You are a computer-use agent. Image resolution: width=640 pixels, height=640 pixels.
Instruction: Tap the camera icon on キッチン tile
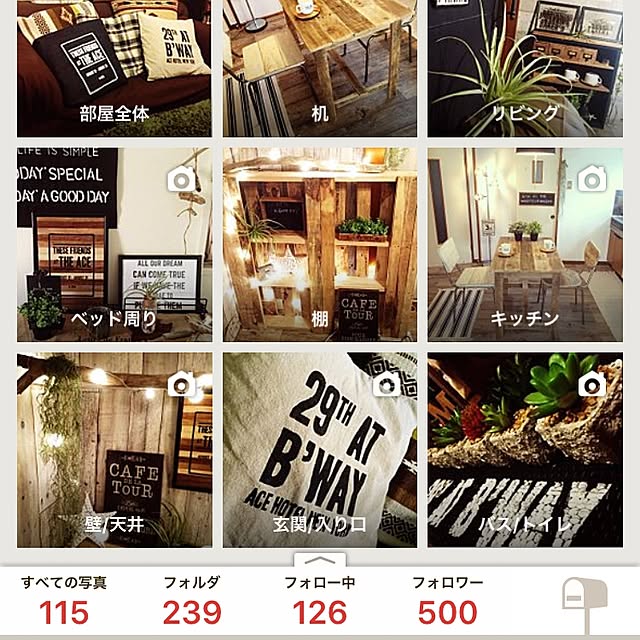click(x=592, y=180)
